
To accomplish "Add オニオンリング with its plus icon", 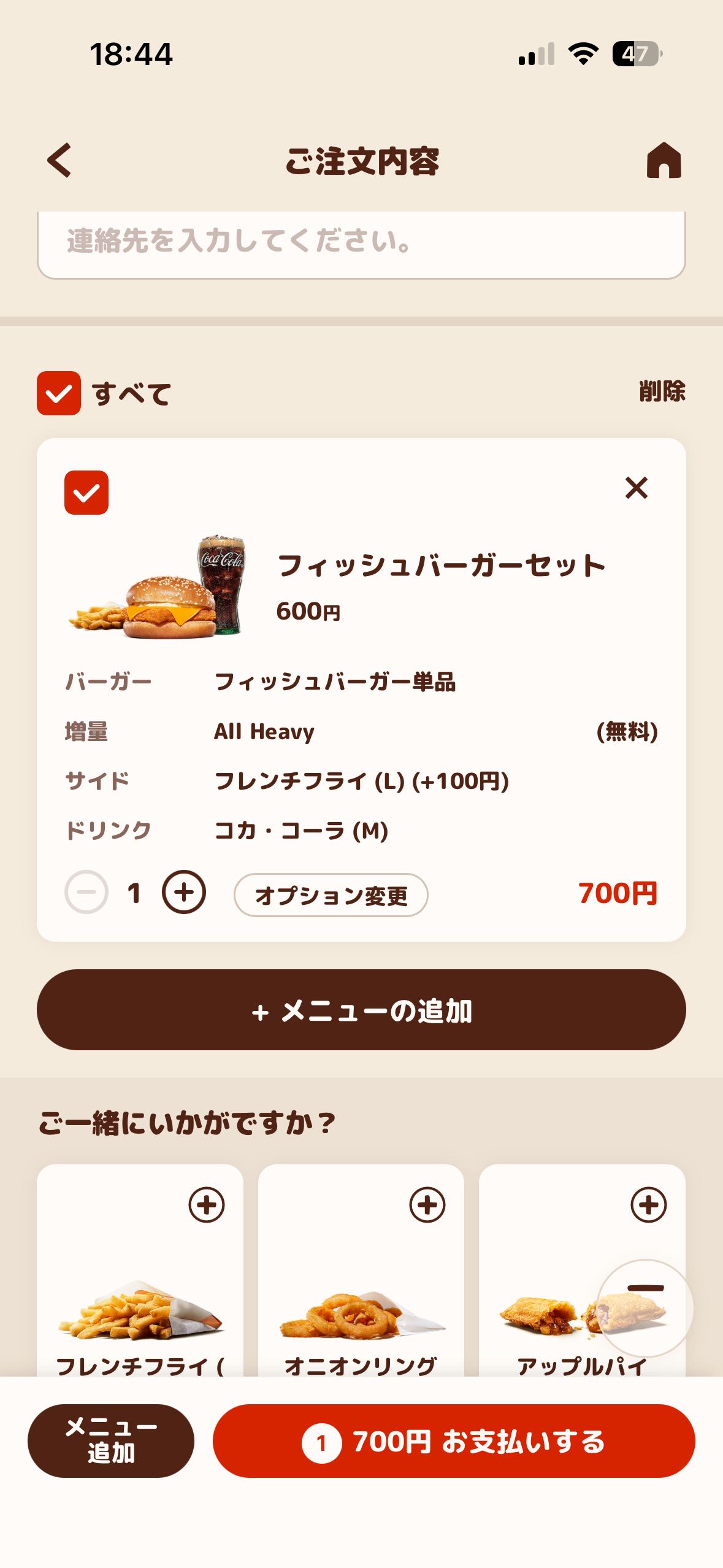I will 427,1205.
